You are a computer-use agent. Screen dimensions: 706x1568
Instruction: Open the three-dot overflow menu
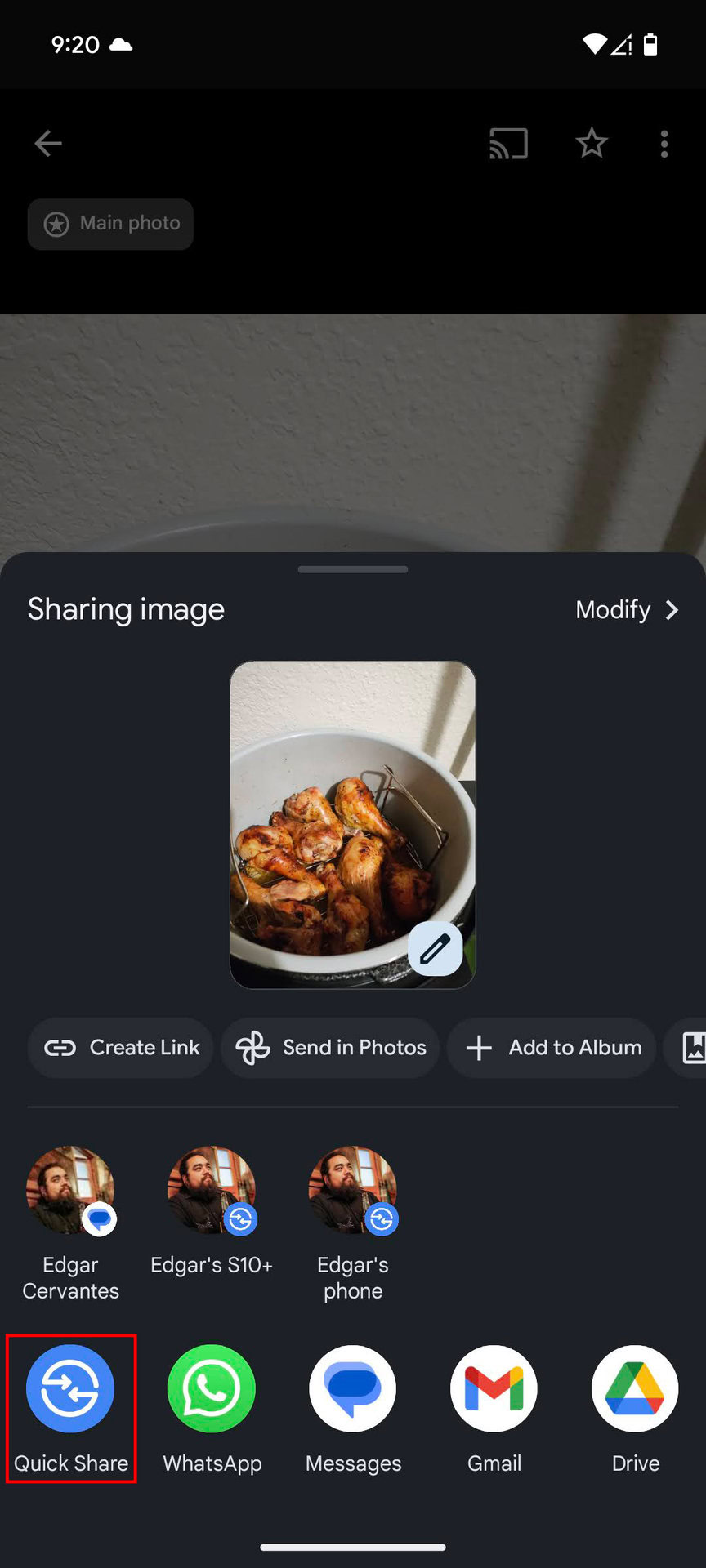tap(664, 144)
